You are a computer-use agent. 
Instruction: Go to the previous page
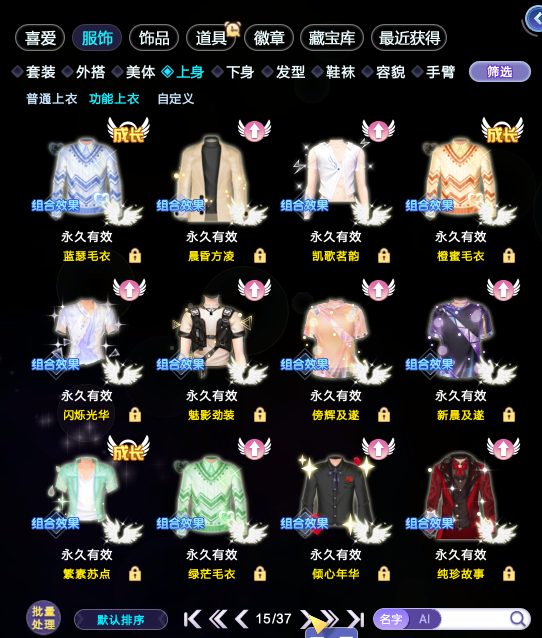pos(242,619)
